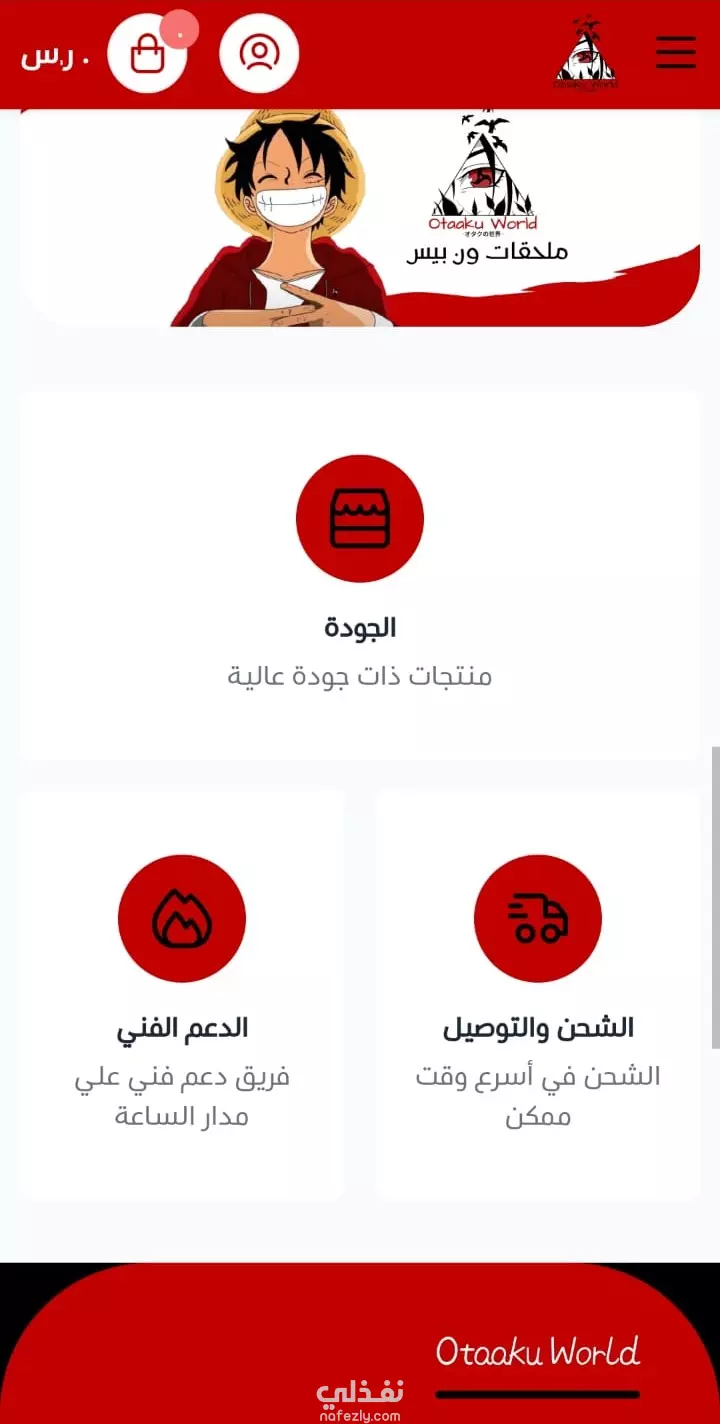720x1424 pixels.
Task: Open the user account profile
Action: click(259, 53)
